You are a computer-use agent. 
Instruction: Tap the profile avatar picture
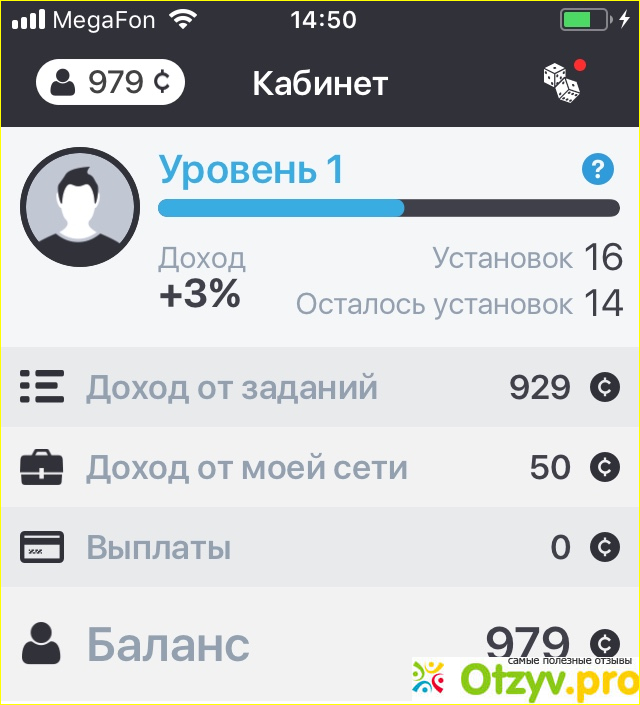click(80, 207)
